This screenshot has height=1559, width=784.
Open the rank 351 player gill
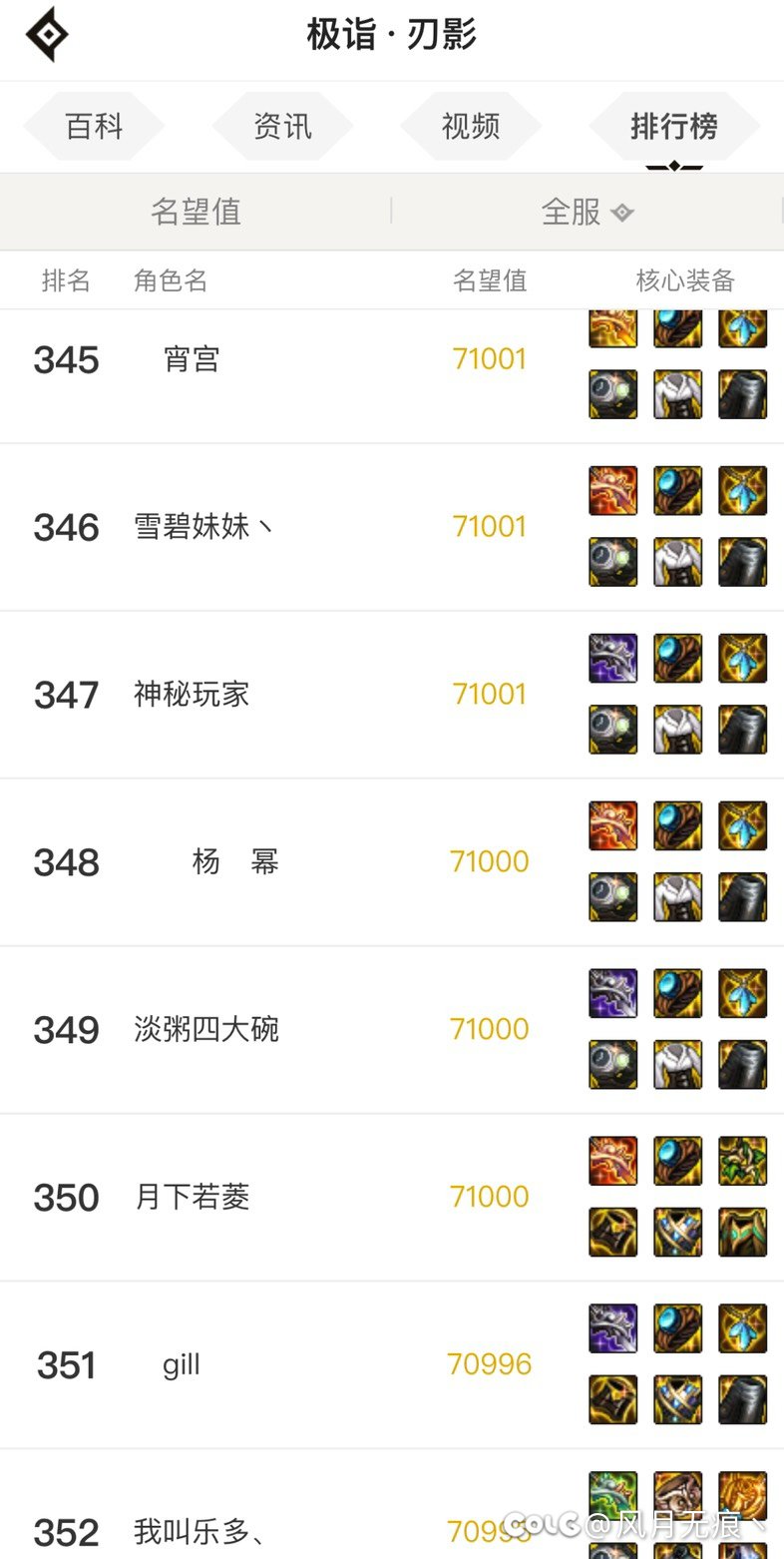[182, 1364]
